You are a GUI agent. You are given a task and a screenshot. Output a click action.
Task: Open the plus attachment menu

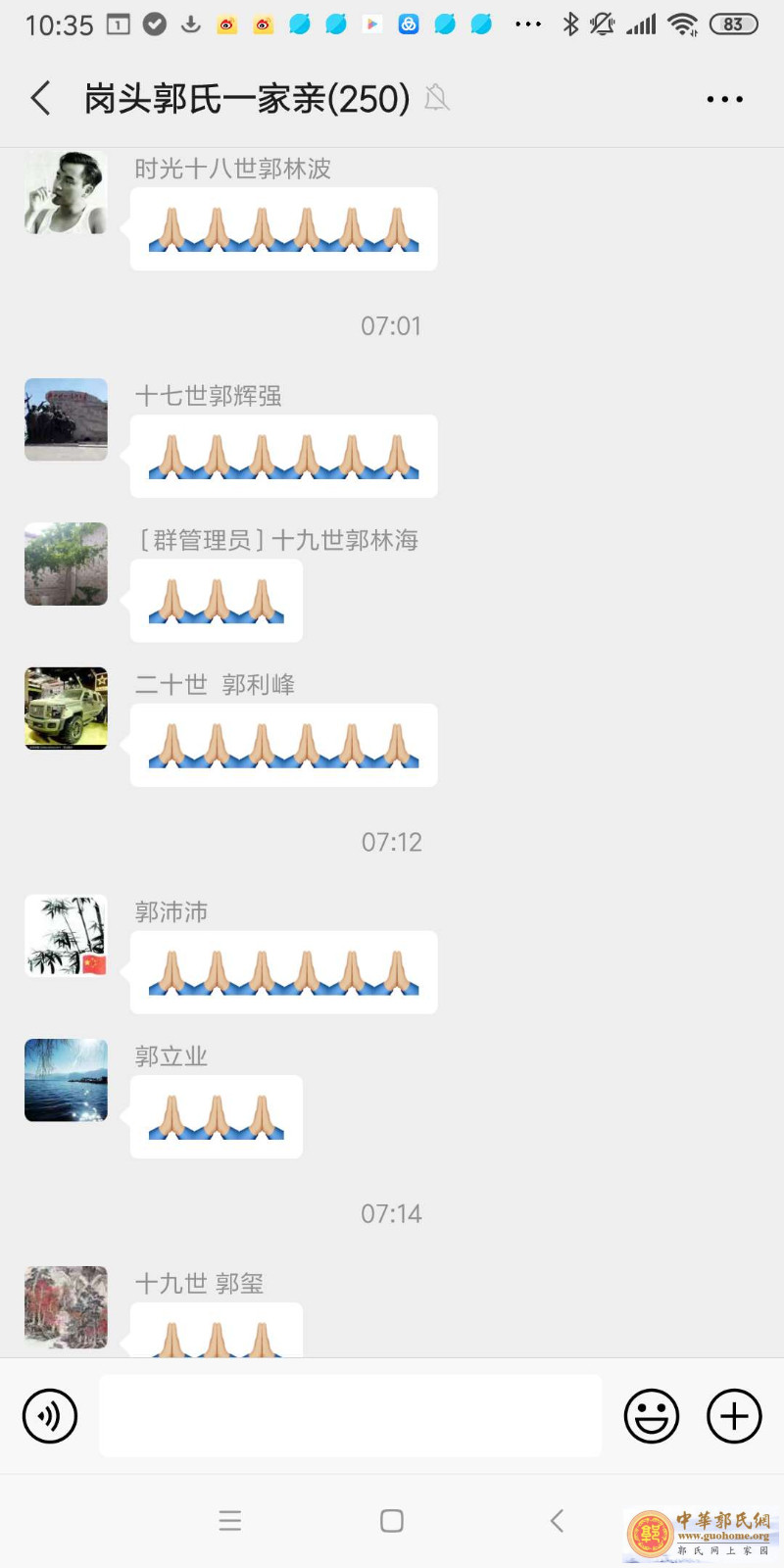click(734, 1416)
